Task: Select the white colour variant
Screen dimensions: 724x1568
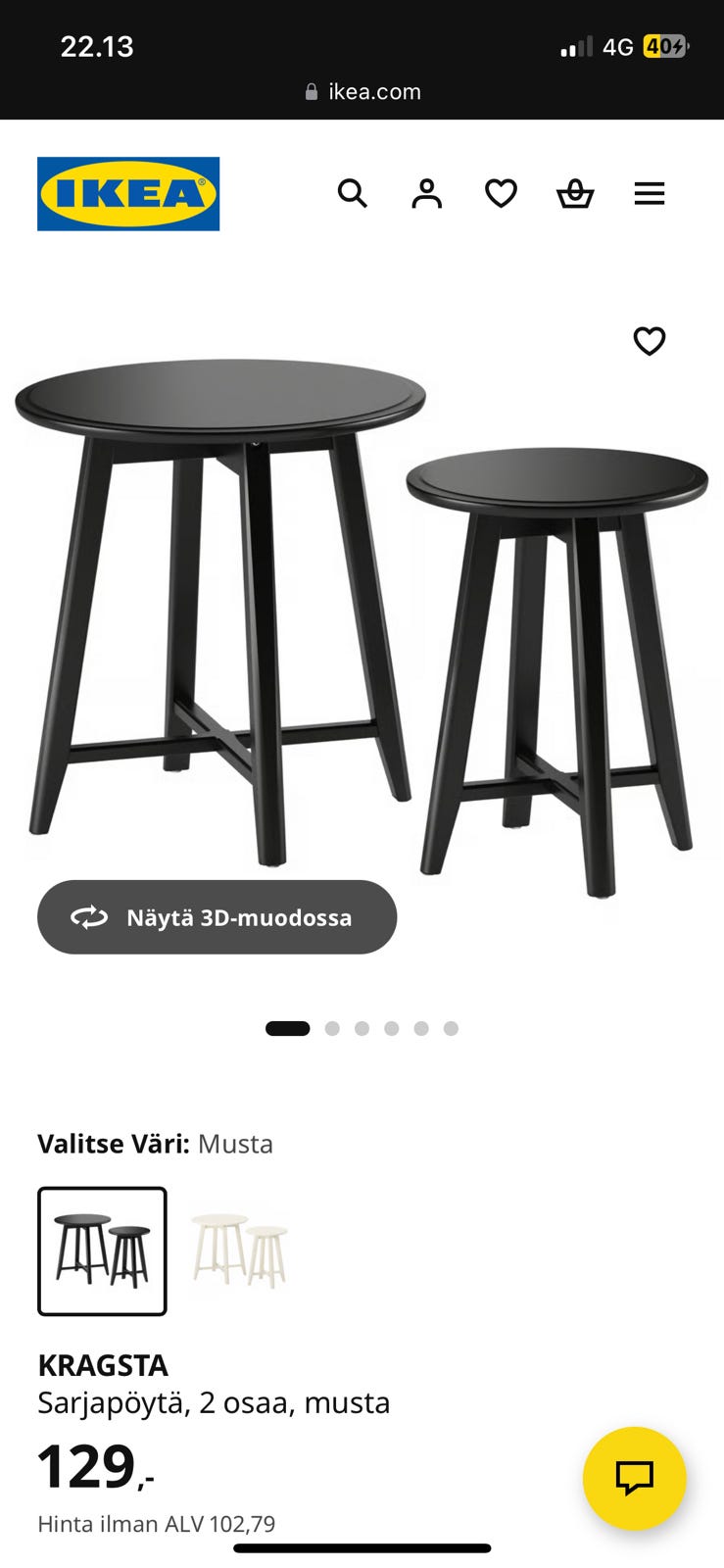Action: (240, 1250)
